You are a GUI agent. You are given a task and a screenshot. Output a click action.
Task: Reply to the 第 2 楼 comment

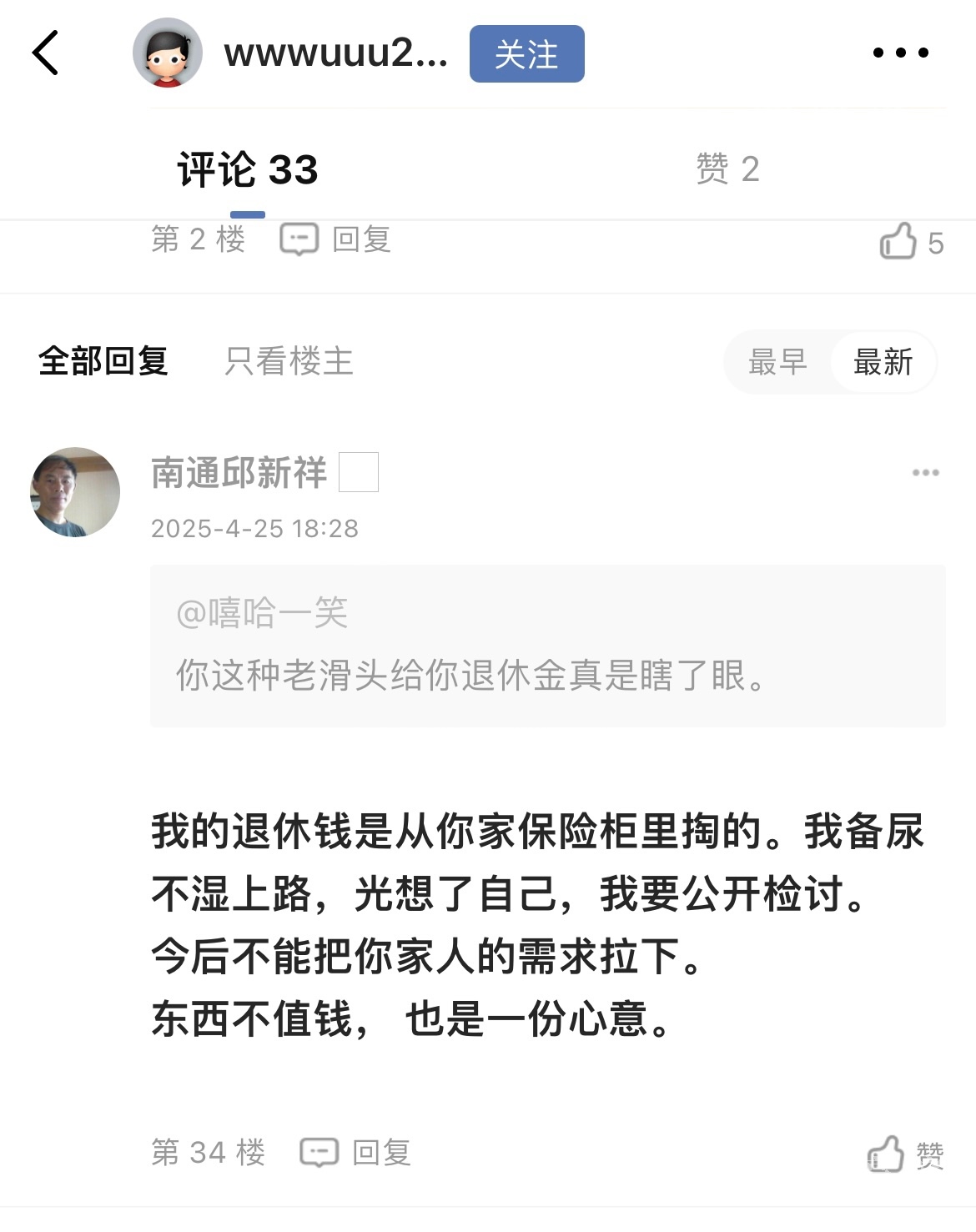pos(336,240)
